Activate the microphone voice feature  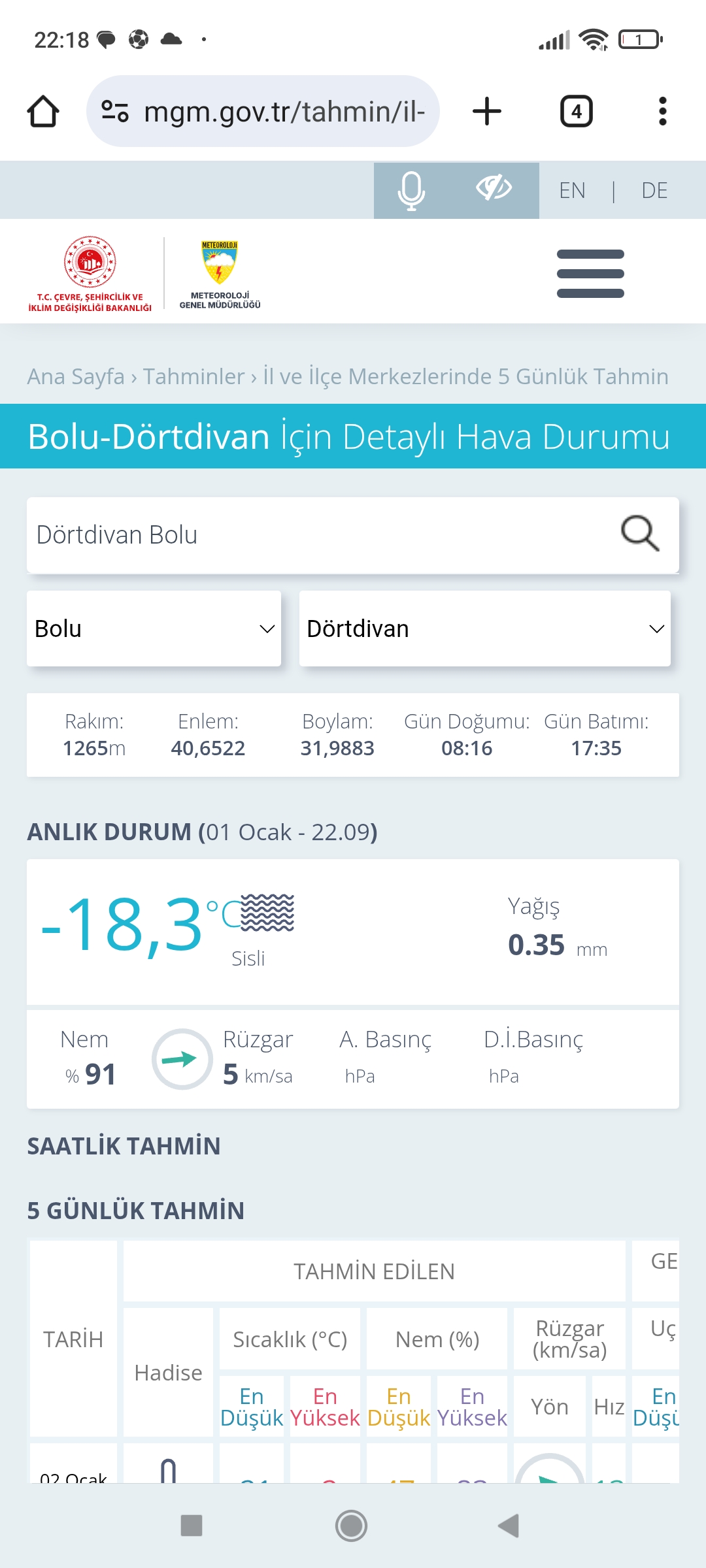411,191
